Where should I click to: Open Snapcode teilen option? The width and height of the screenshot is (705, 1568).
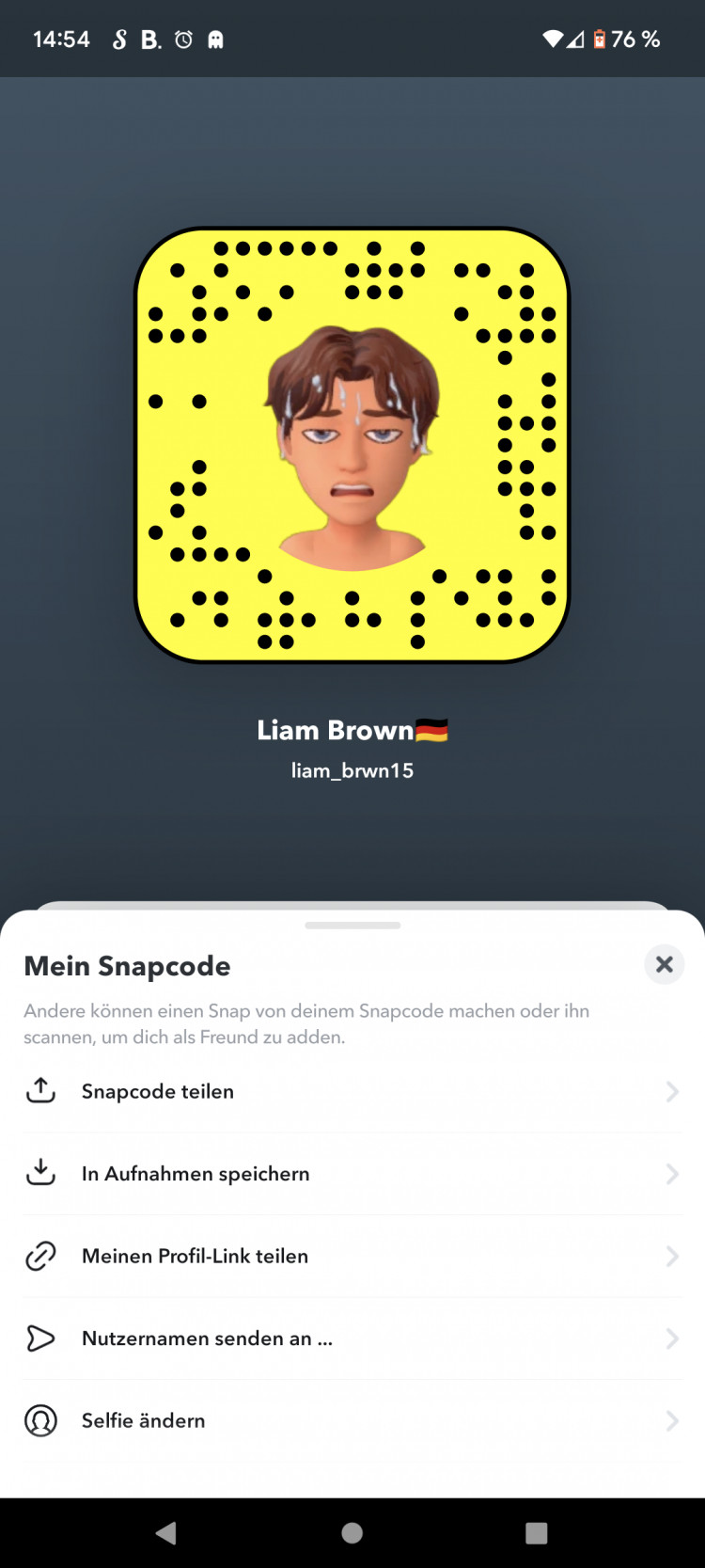tap(352, 1091)
